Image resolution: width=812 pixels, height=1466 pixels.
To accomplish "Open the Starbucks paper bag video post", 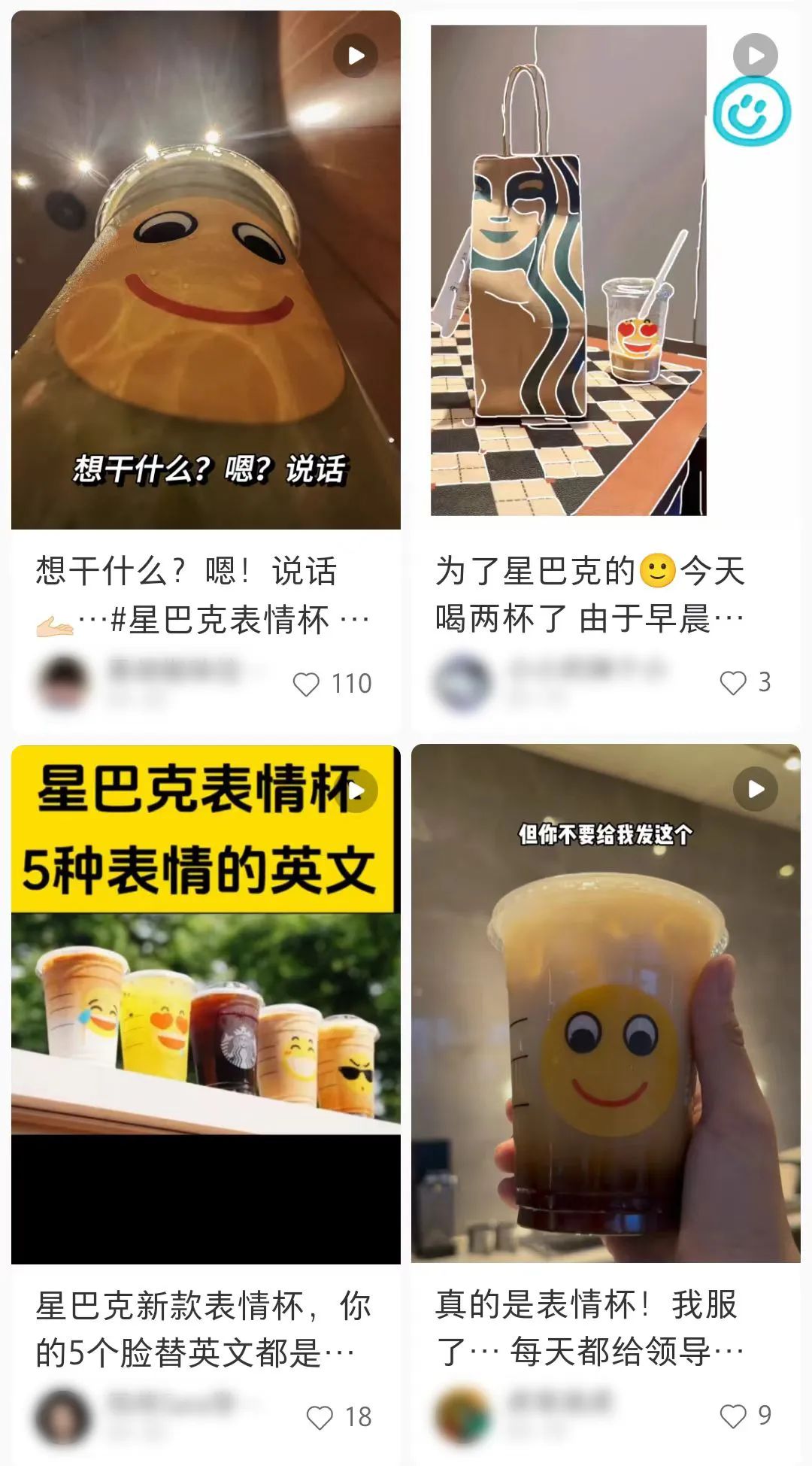I will (x=568, y=271).
